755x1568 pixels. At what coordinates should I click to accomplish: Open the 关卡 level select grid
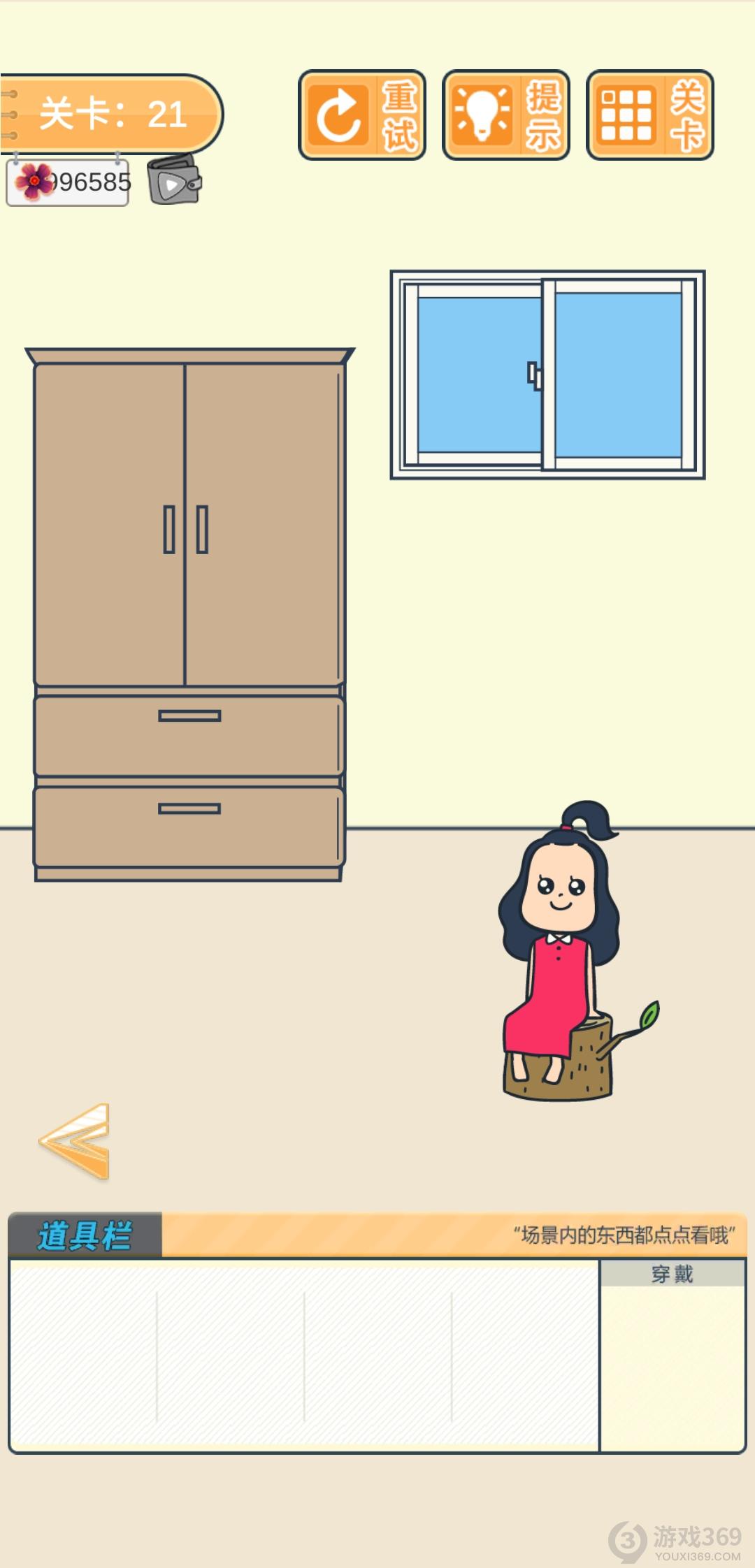click(650, 115)
